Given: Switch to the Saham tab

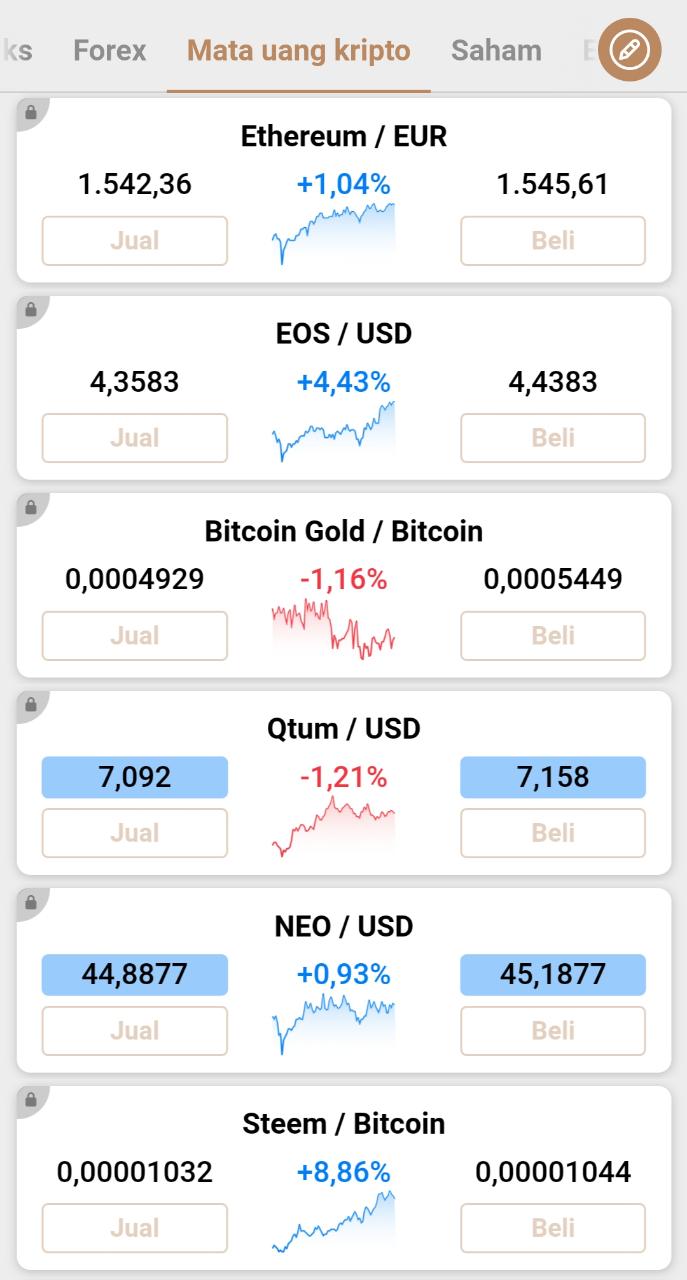Looking at the screenshot, I should point(496,50).
